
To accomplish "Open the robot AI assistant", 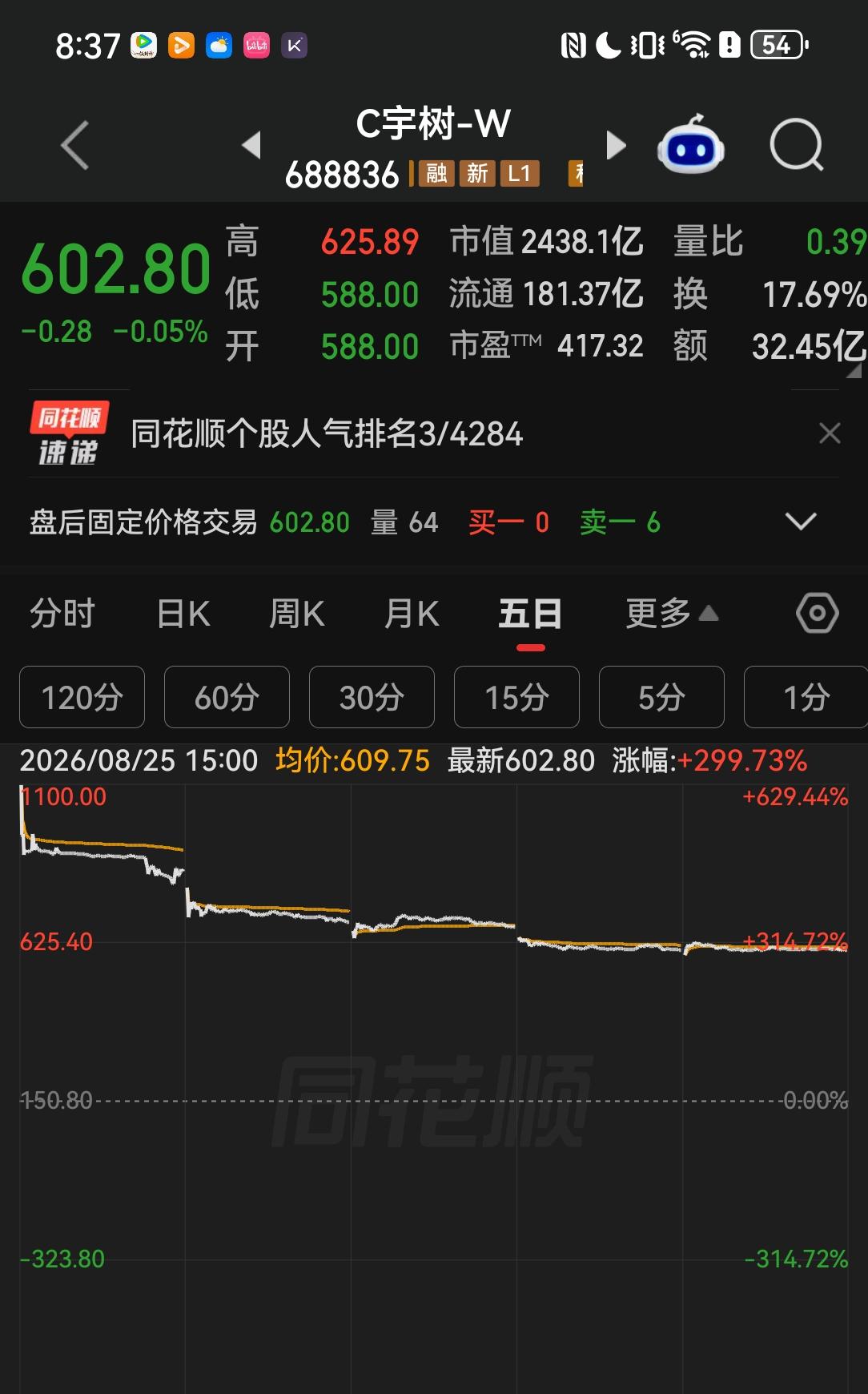I will (691, 144).
